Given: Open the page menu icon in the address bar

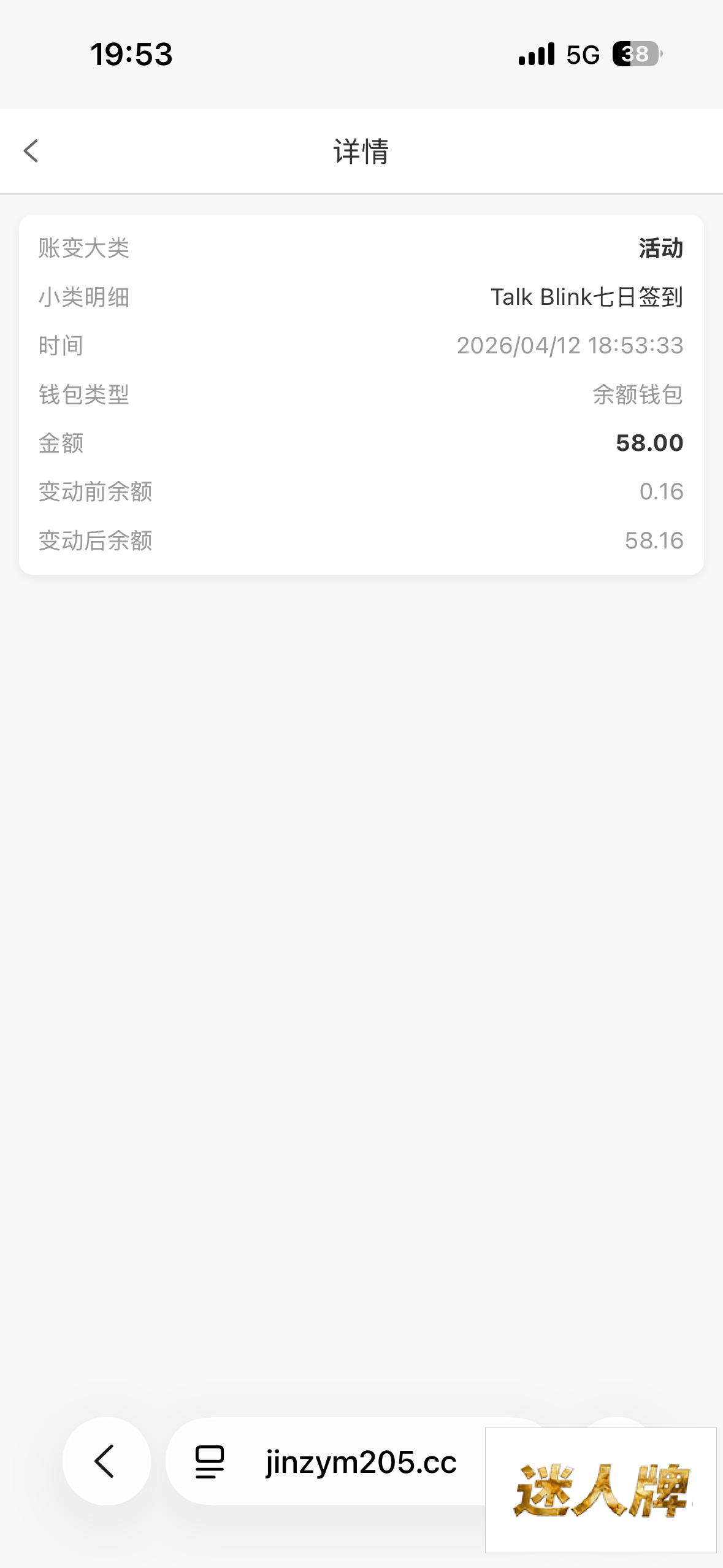Looking at the screenshot, I should coord(210,1462).
